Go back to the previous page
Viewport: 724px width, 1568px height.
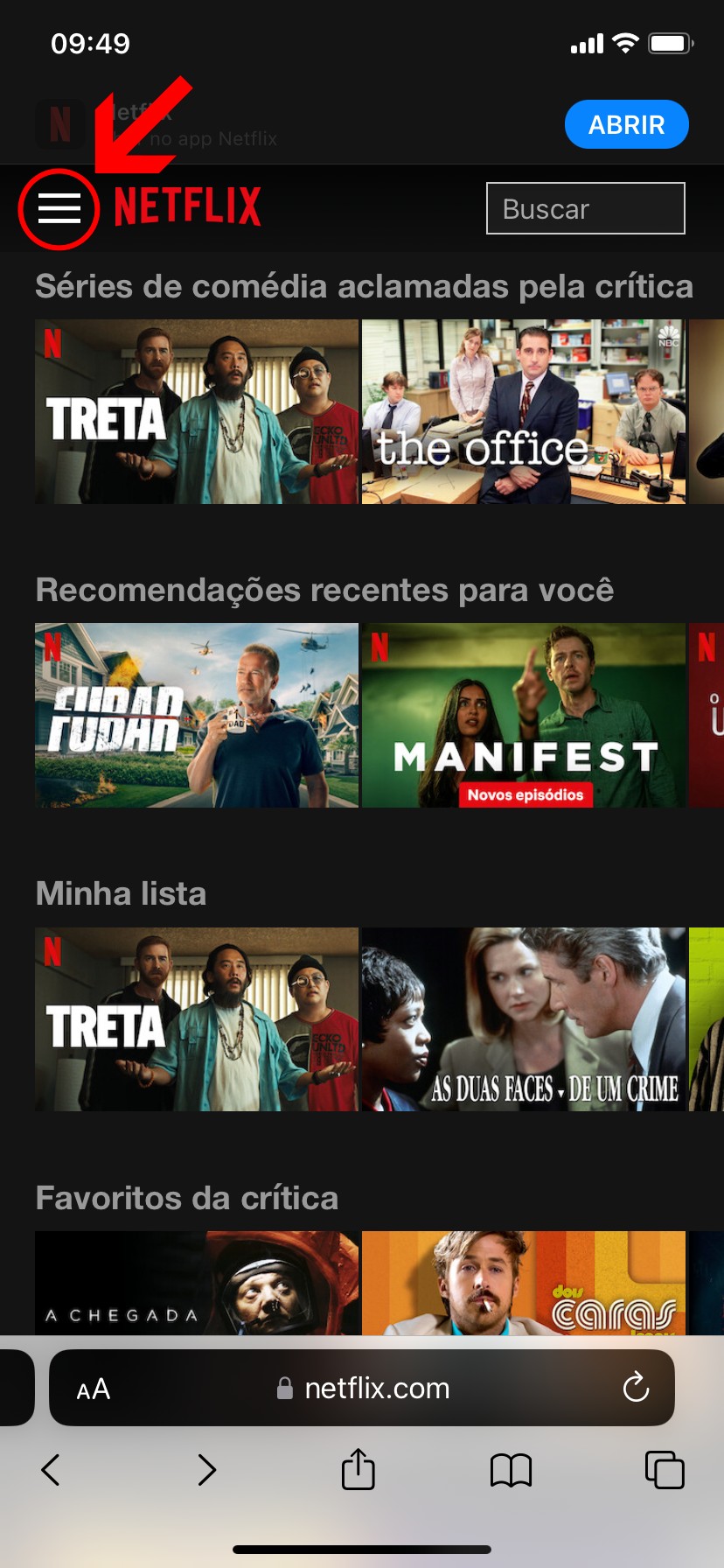click(x=51, y=1470)
